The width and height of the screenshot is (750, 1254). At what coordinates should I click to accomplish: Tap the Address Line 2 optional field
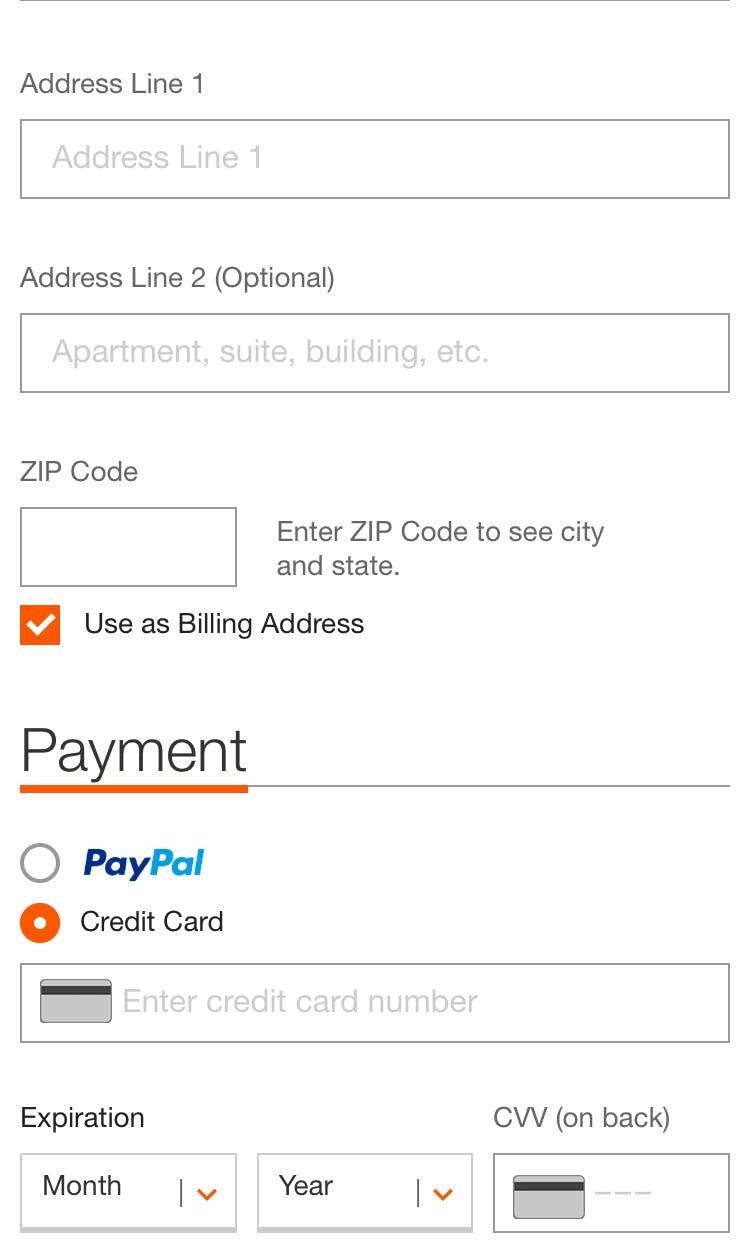(374, 353)
